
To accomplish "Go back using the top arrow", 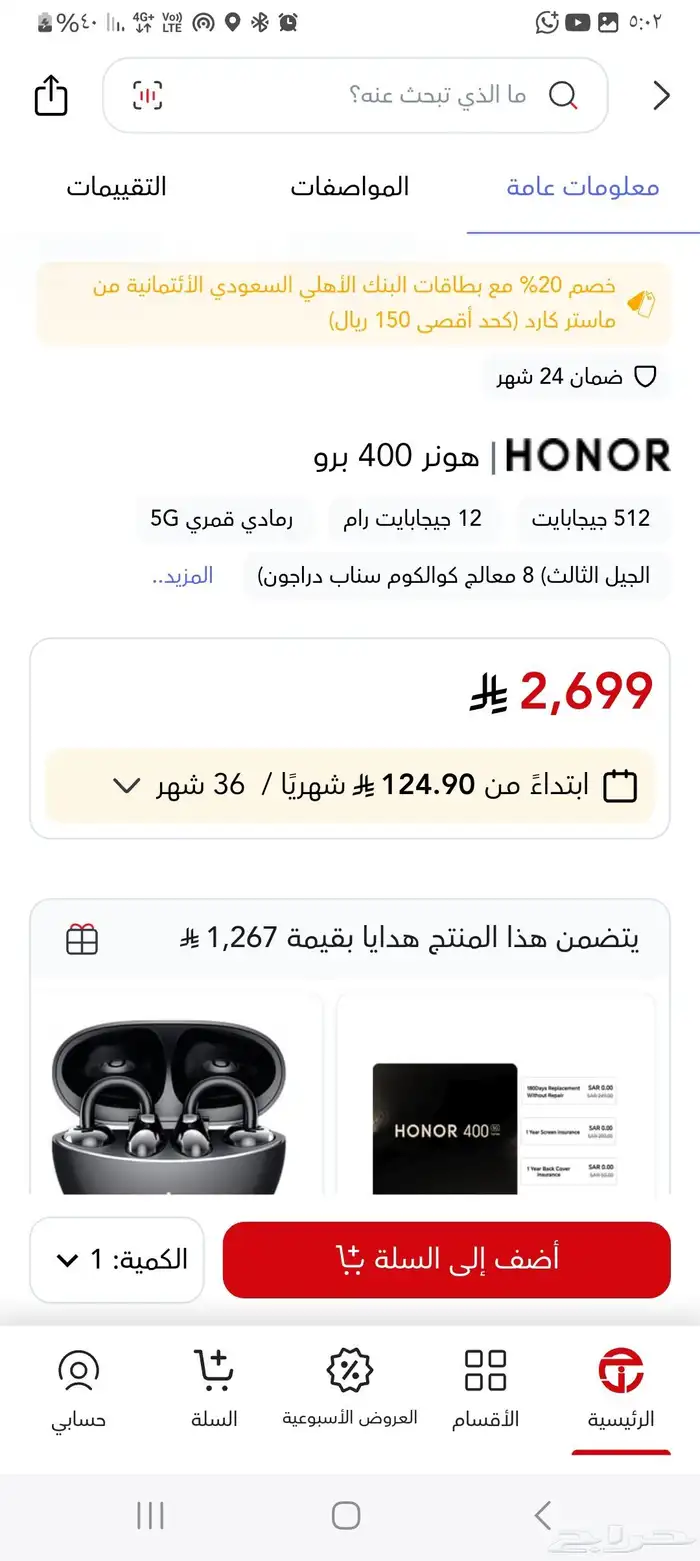I will tap(661, 96).
